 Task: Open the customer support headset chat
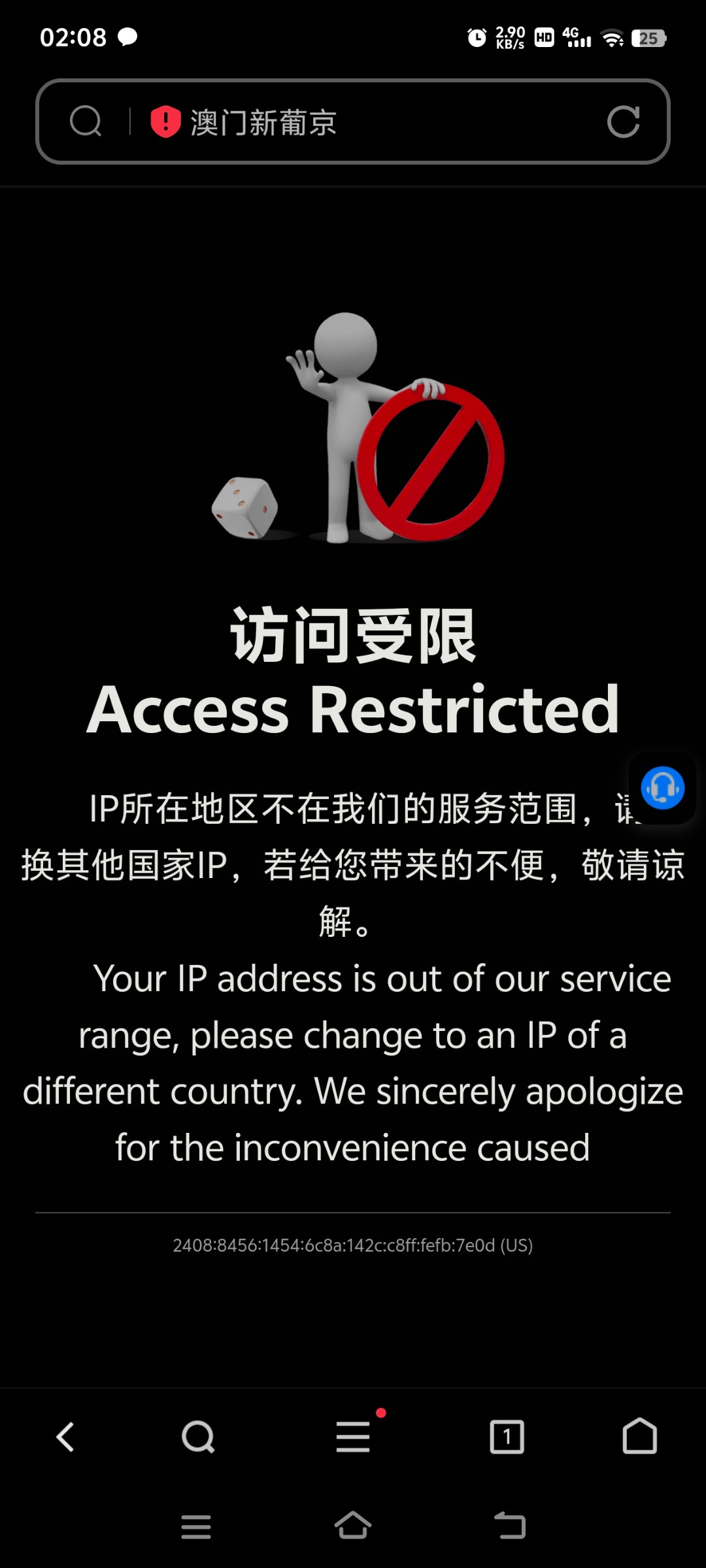662,788
